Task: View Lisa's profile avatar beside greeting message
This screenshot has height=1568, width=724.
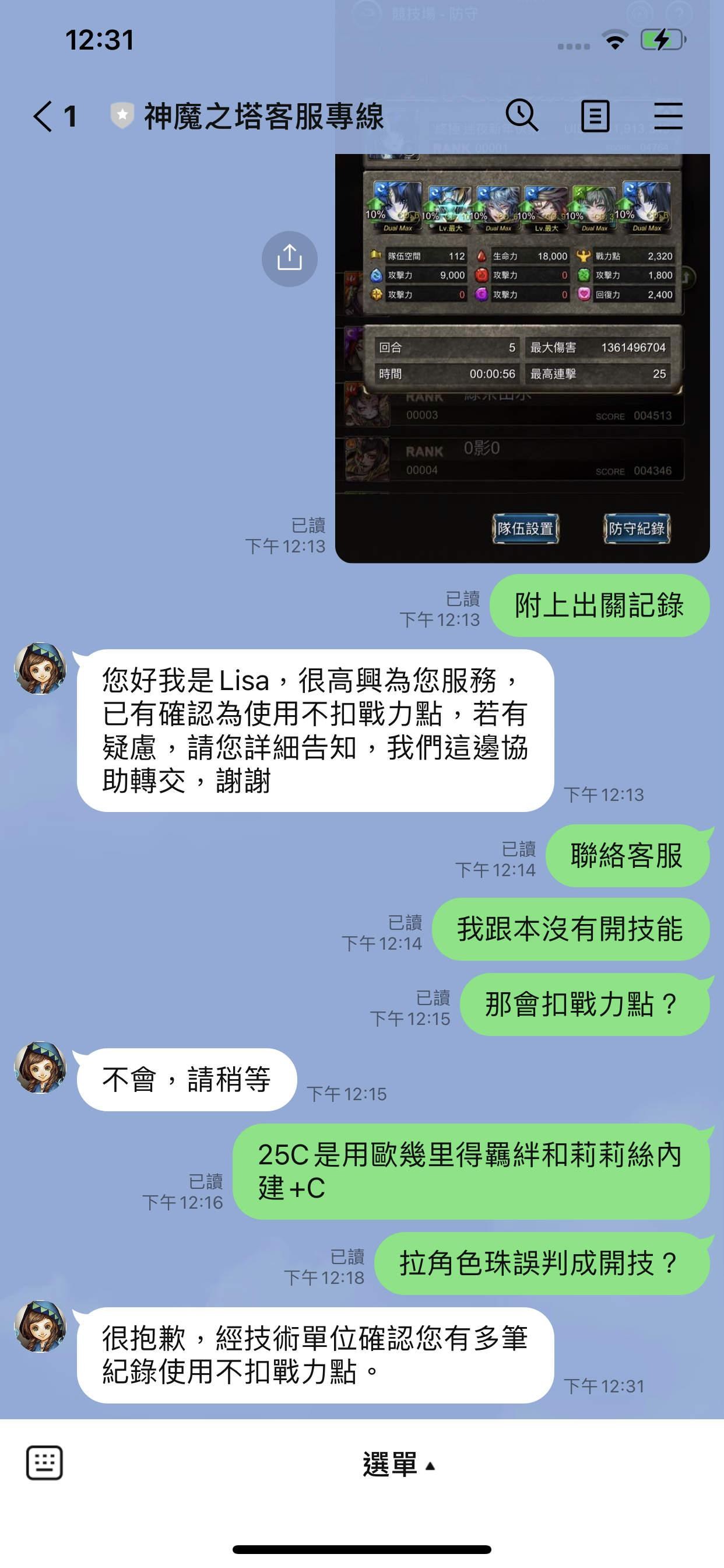Action: pyautogui.click(x=40, y=668)
